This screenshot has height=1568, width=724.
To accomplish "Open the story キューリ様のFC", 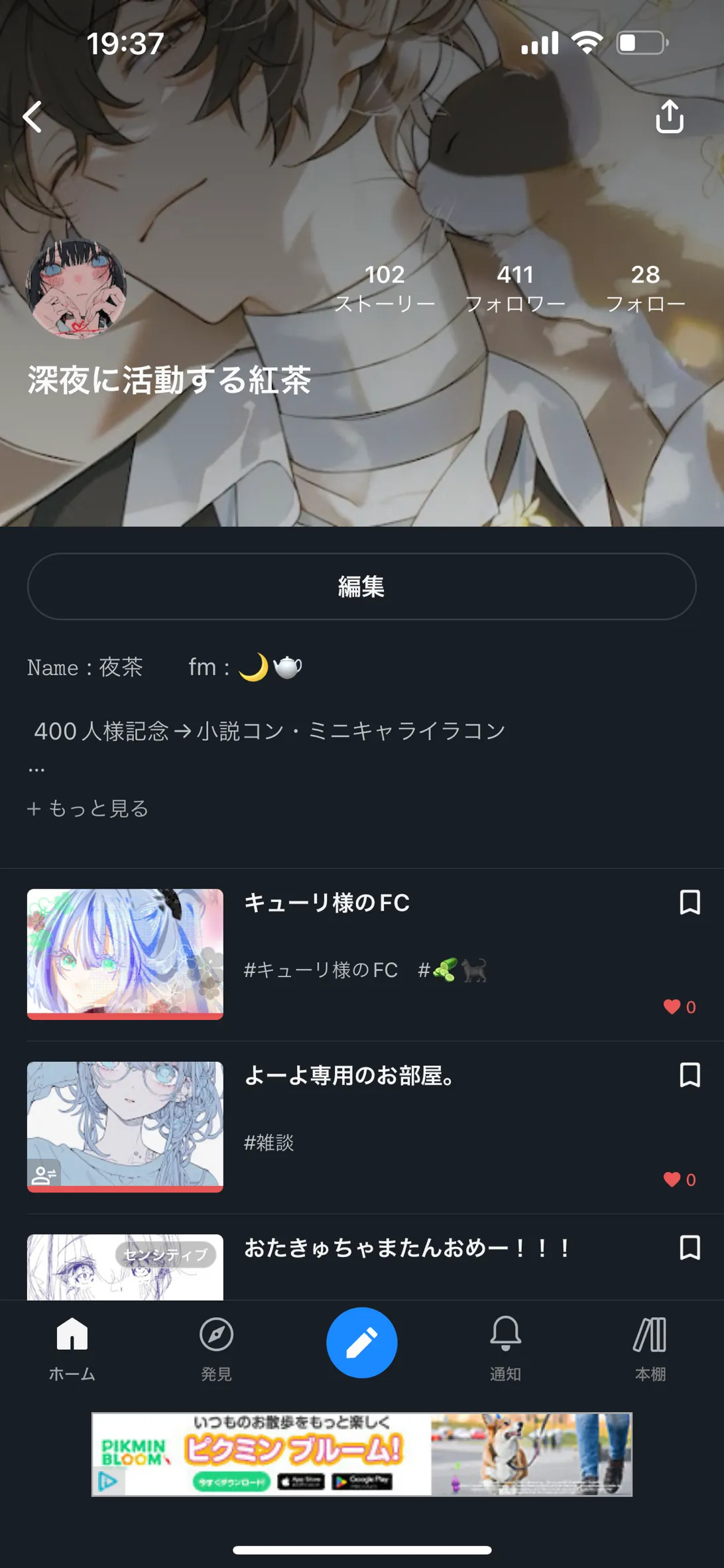I will point(327,903).
